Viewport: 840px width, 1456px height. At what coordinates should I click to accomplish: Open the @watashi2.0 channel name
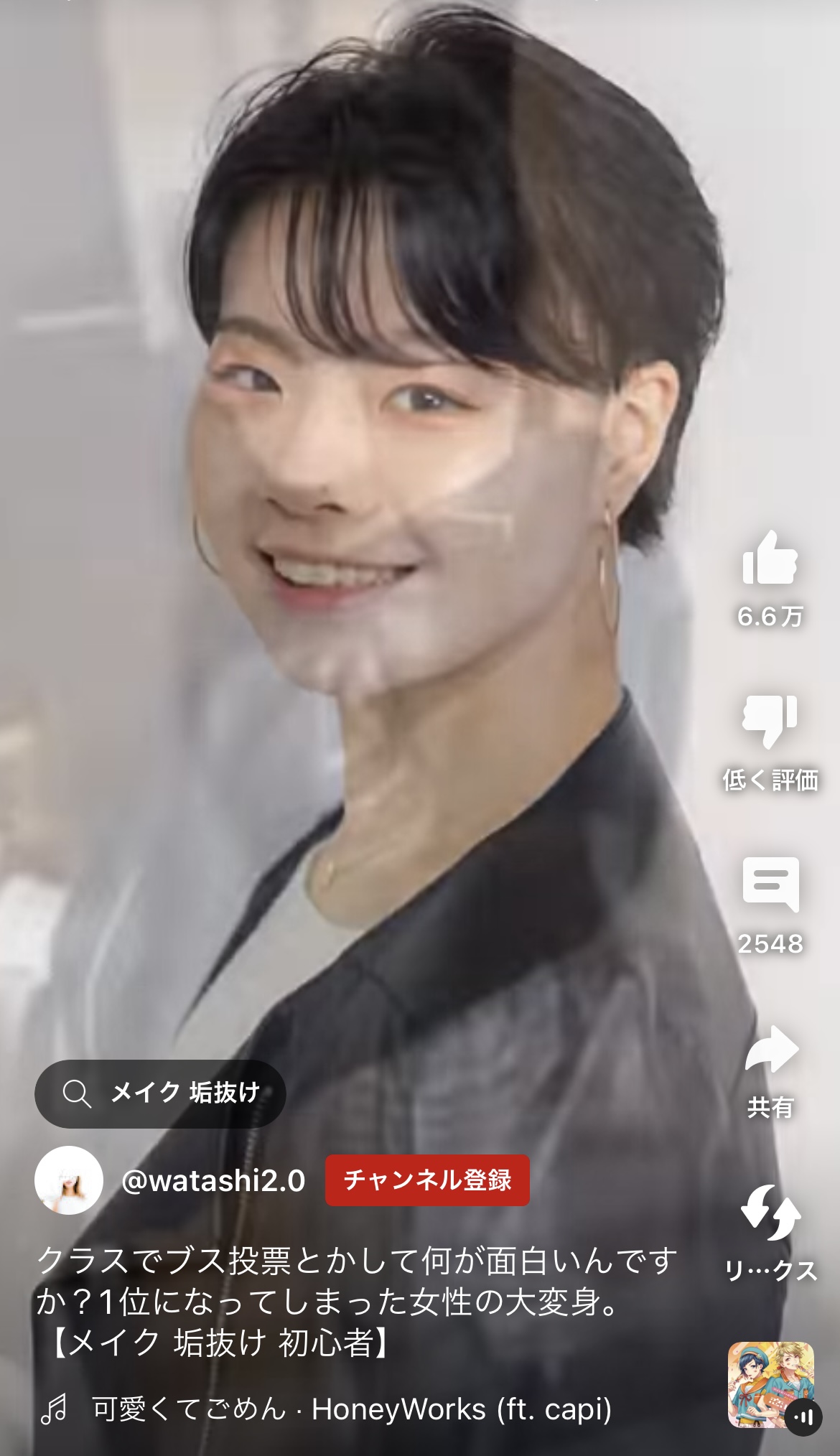(213, 1180)
